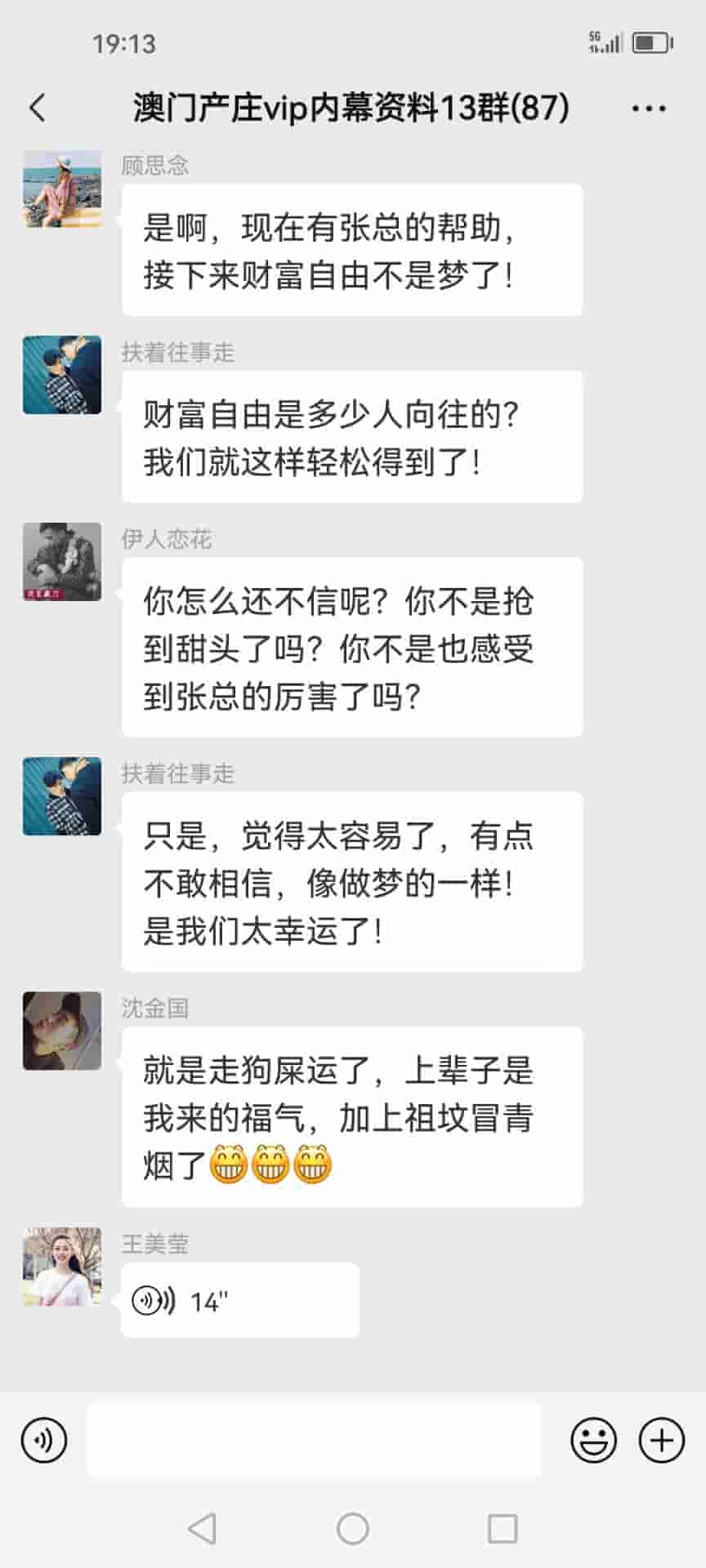Image resolution: width=706 pixels, height=1568 pixels.
Task: Go back from the group chat
Action: [38, 108]
